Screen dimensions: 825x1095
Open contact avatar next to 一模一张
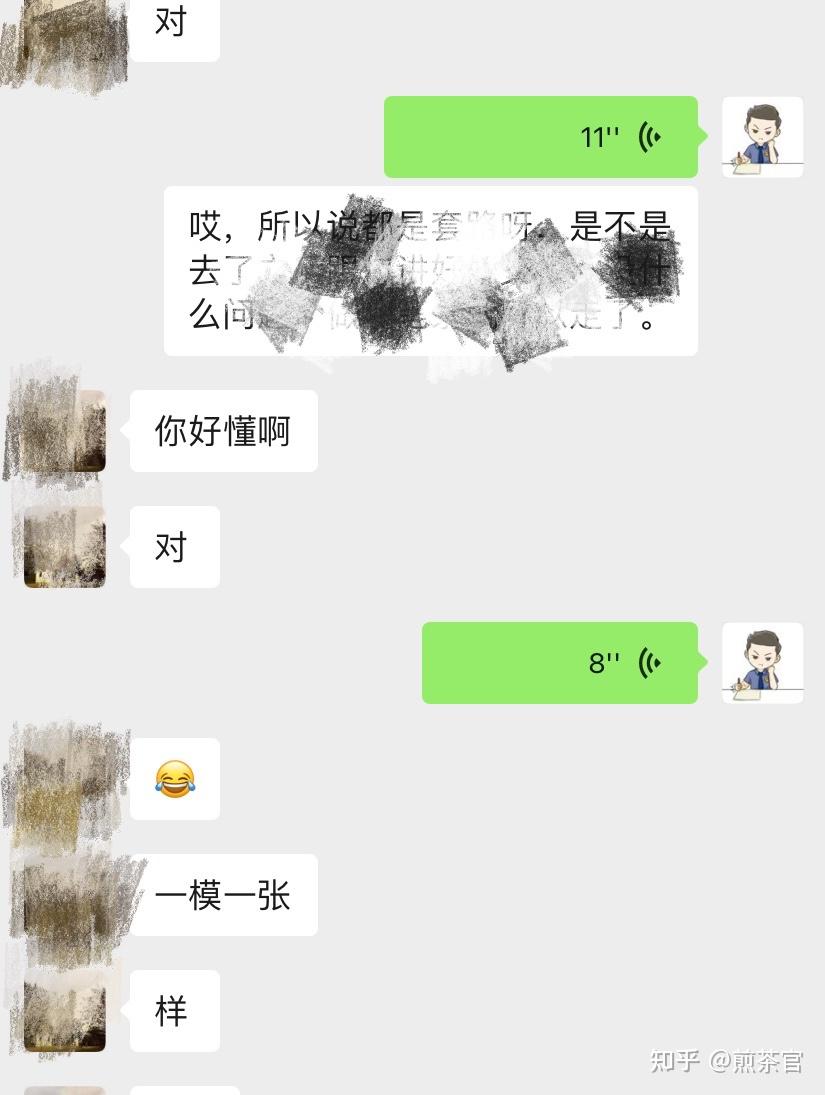point(64,895)
